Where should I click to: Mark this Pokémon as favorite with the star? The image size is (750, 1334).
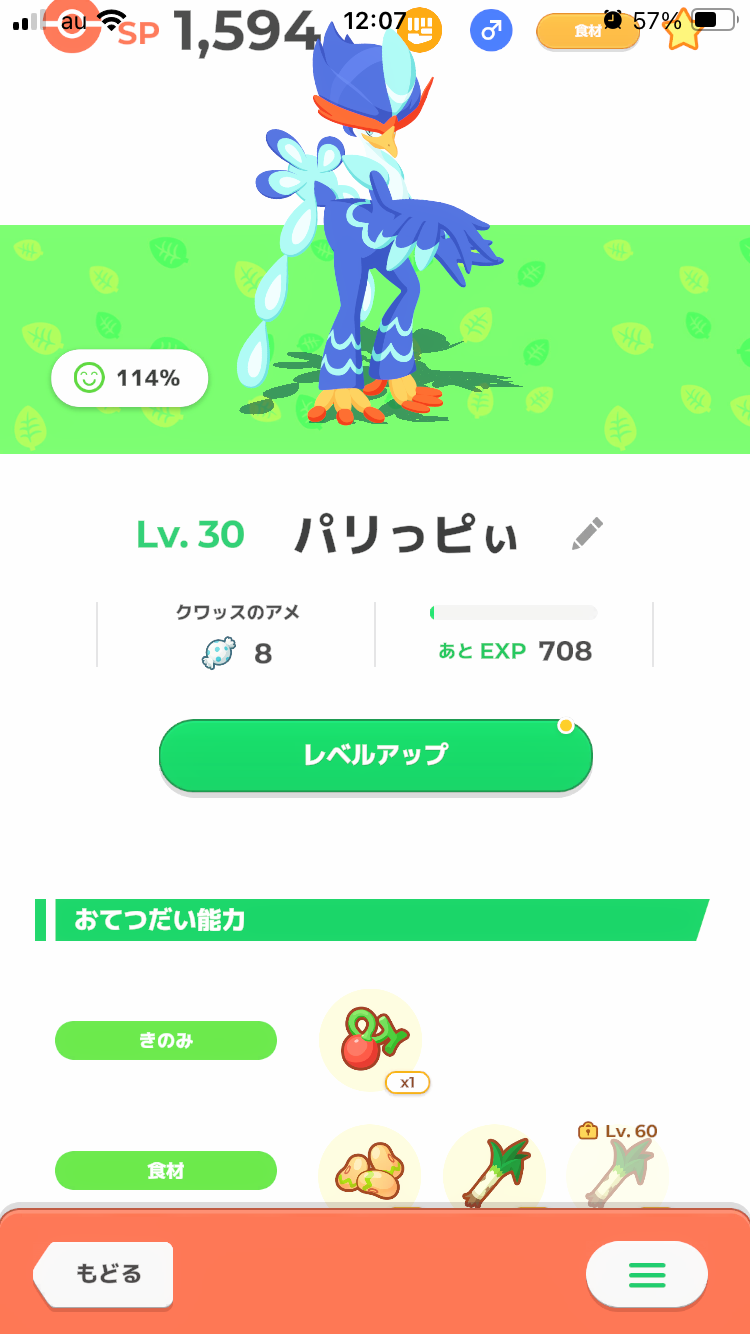[x=683, y=32]
